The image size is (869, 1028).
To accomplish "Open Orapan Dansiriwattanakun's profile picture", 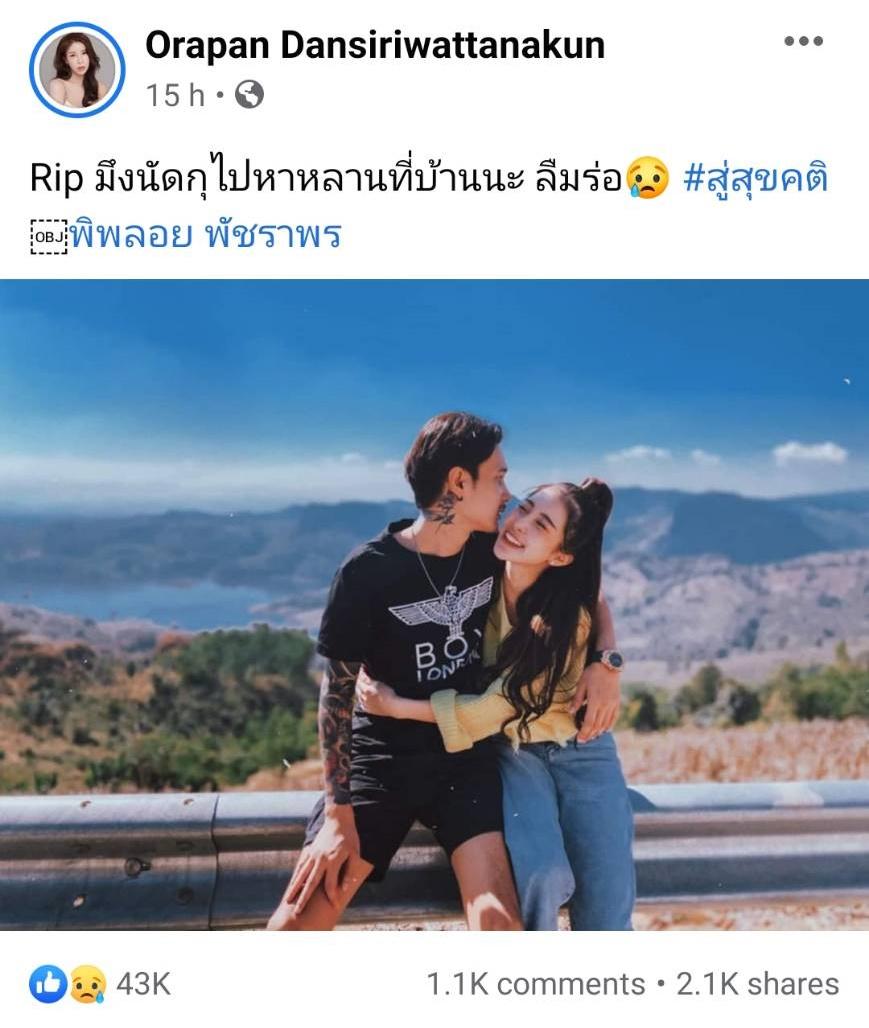I will click(x=77, y=70).
